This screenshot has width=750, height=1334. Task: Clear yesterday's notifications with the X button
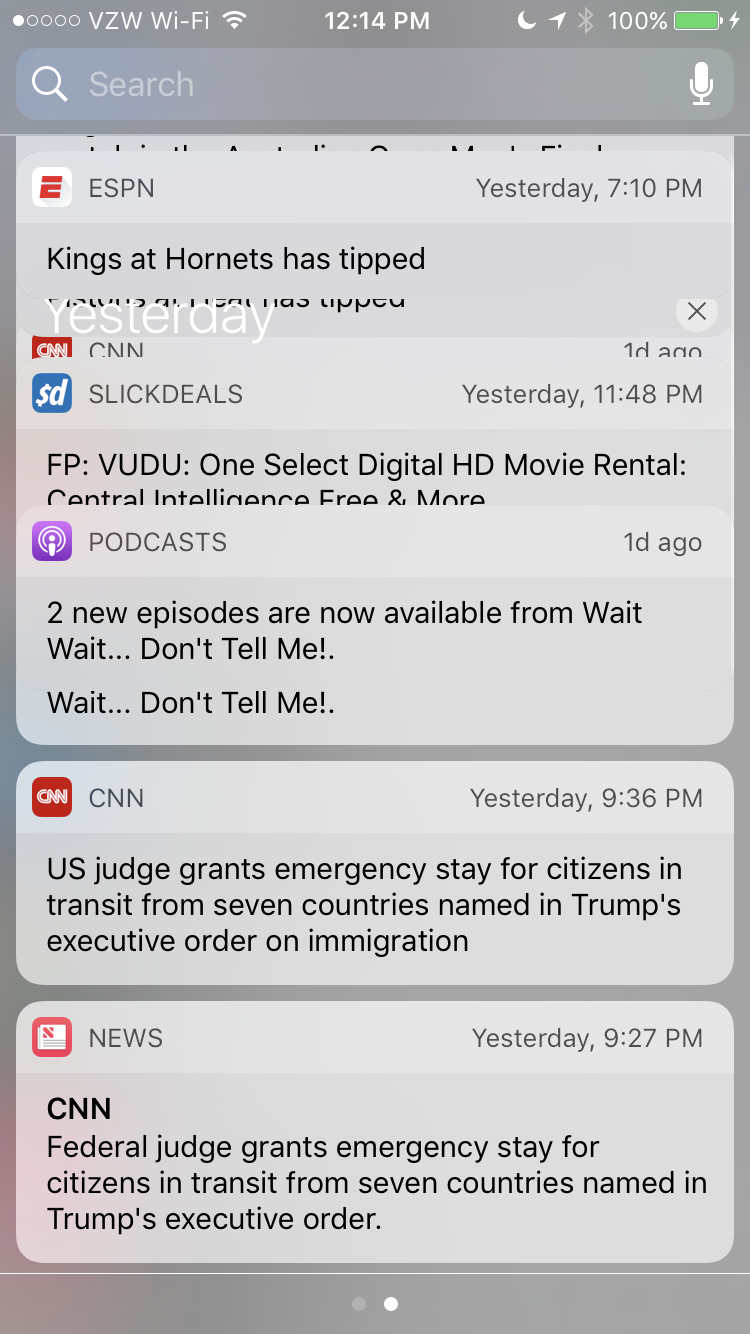[x=697, y=312]
